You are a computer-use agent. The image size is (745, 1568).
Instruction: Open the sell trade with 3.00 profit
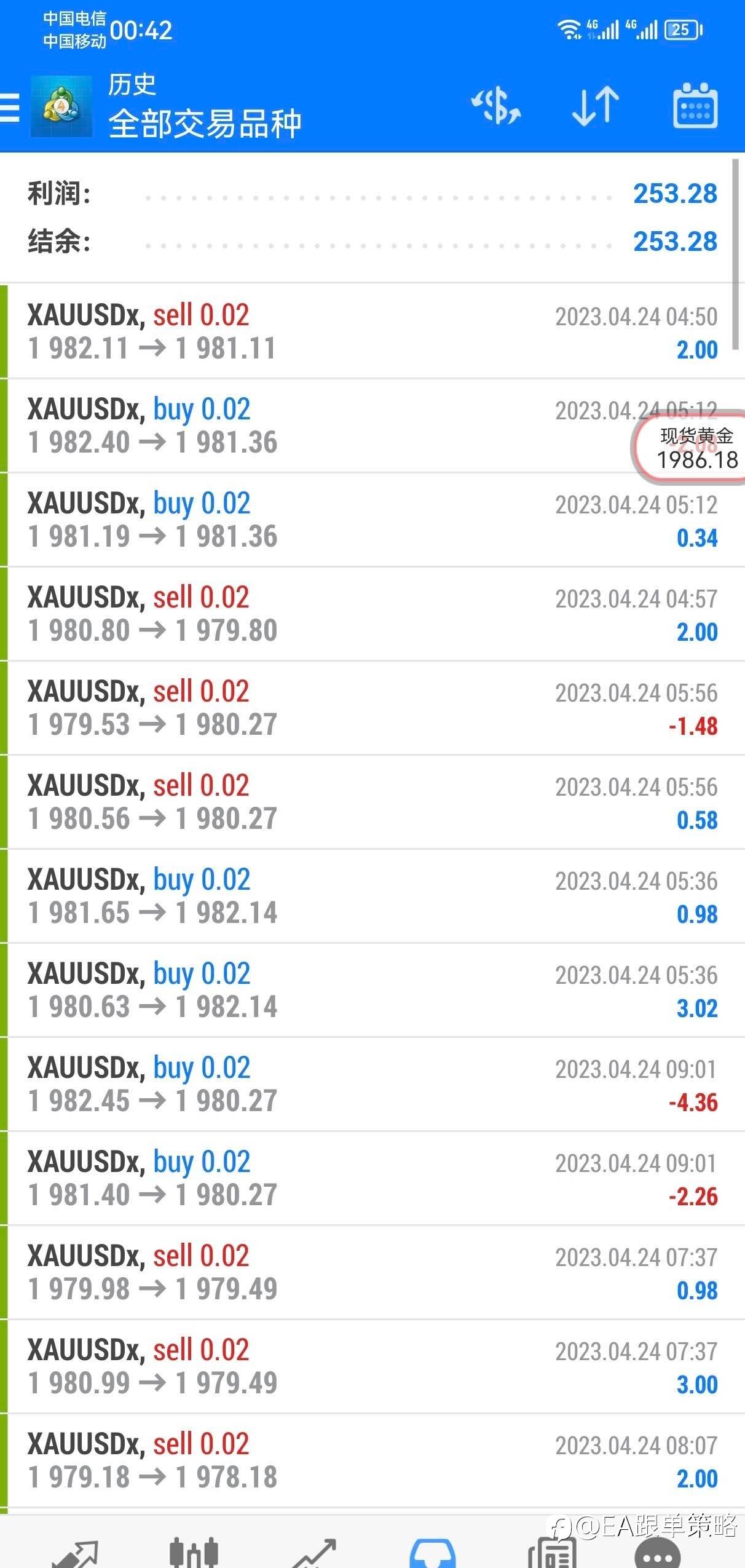pos(372,1367)
